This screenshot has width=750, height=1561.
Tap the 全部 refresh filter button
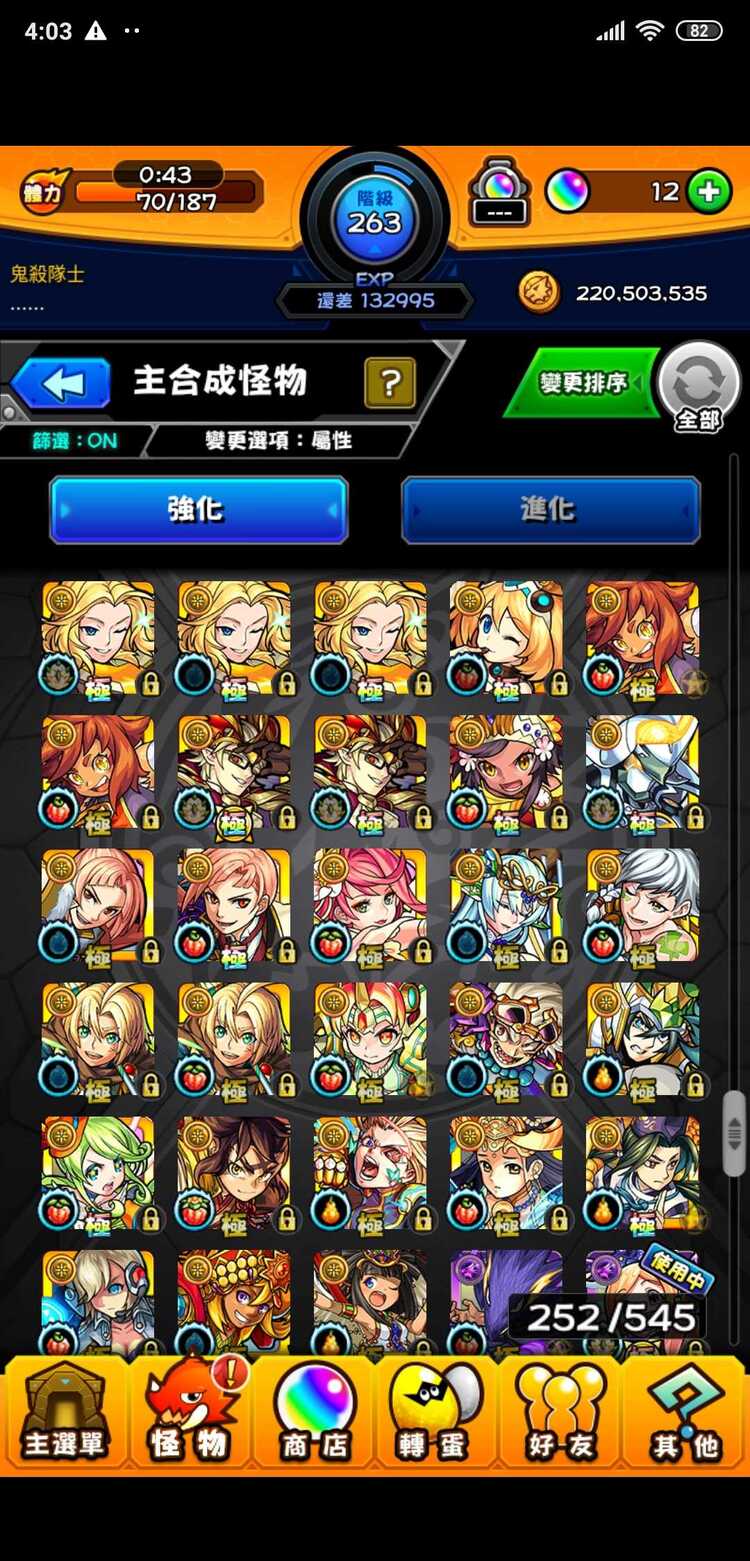point(698,387)
